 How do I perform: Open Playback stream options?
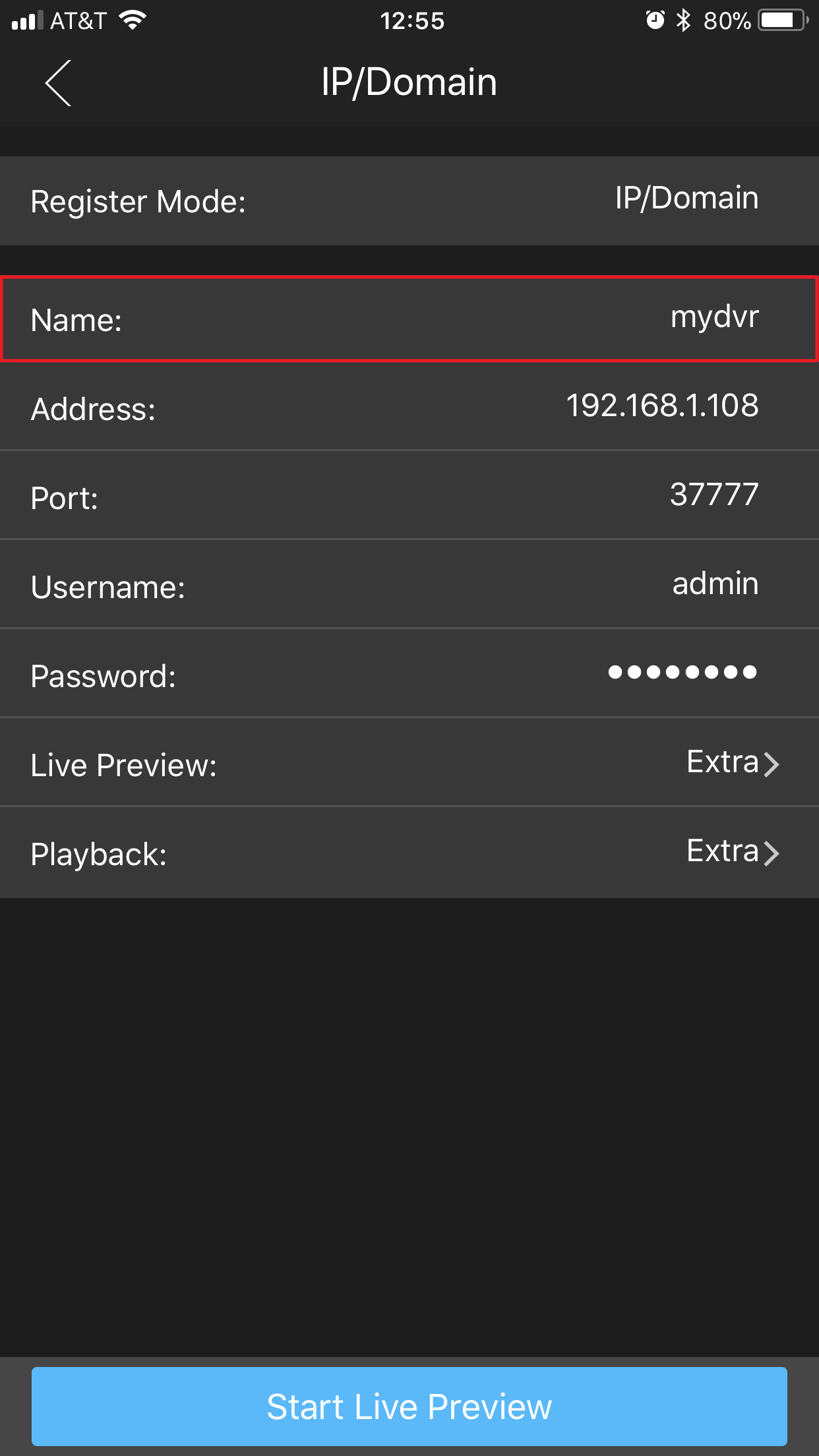(x=409, y=852)
